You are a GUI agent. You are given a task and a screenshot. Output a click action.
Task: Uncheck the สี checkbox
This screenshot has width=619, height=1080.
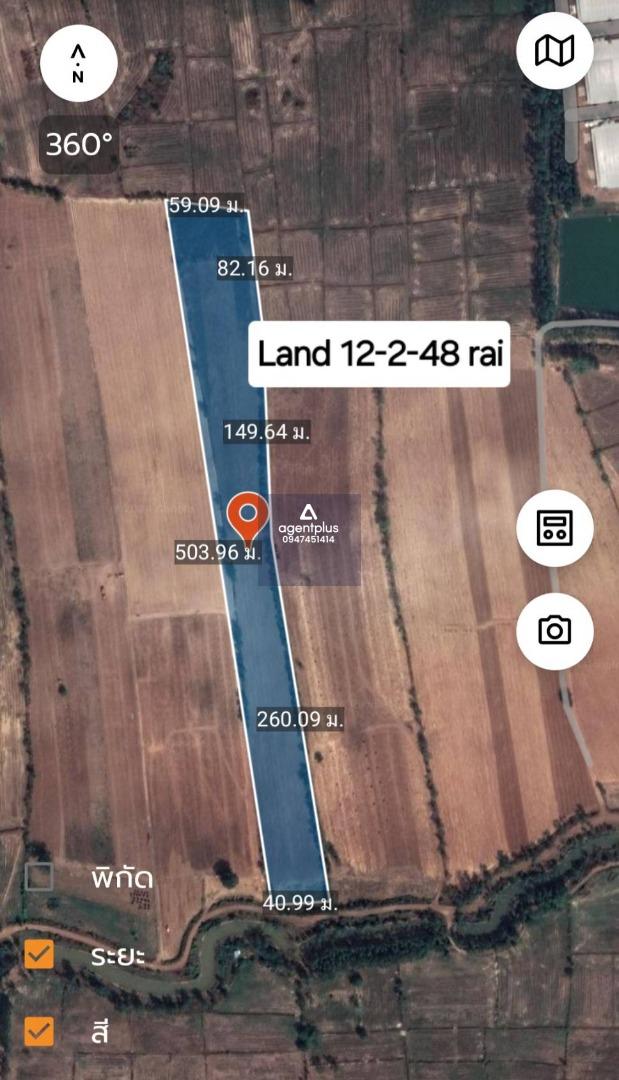click(39, 1031)
